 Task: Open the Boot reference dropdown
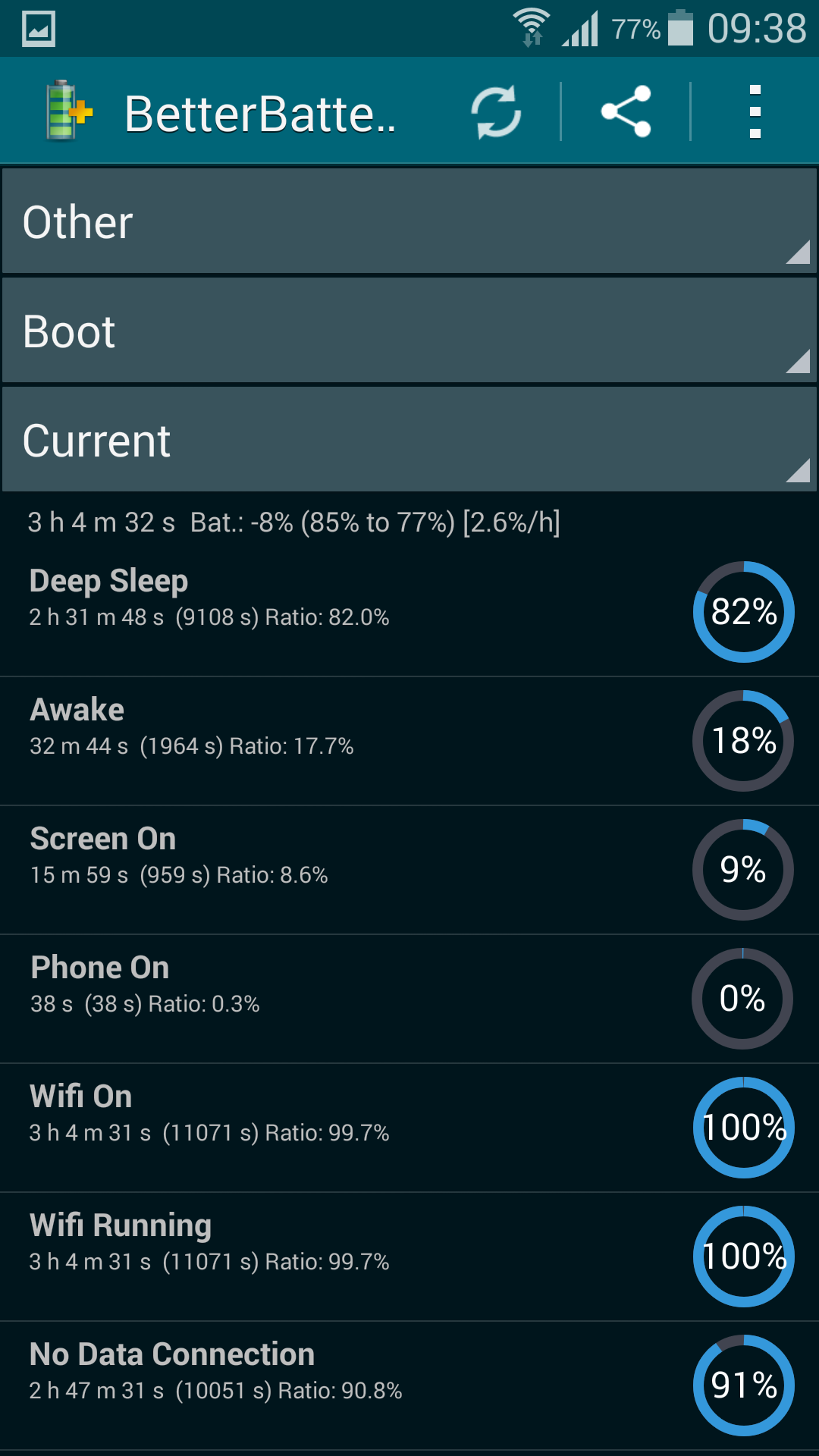(x=409, y=331)
